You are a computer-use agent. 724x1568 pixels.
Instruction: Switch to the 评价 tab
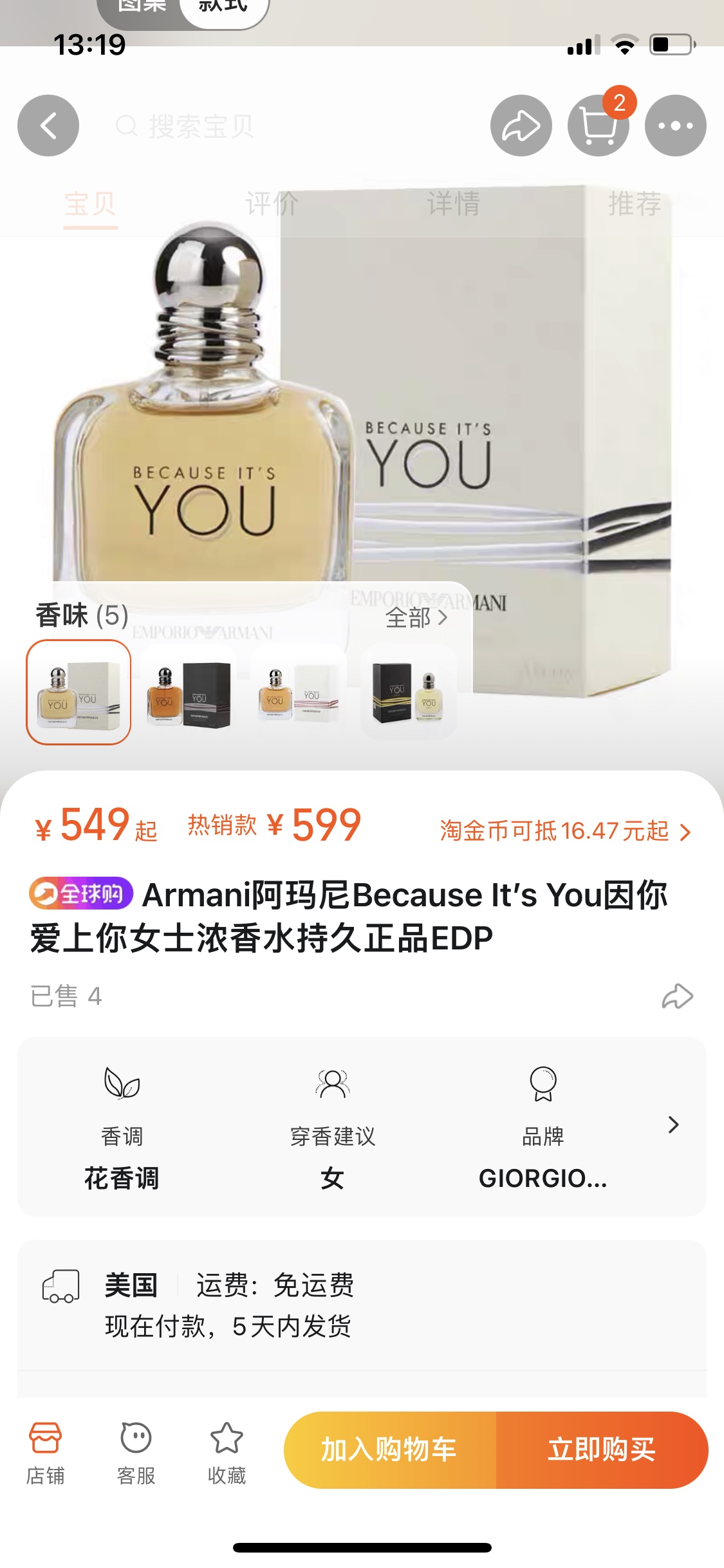coord(272,204)
